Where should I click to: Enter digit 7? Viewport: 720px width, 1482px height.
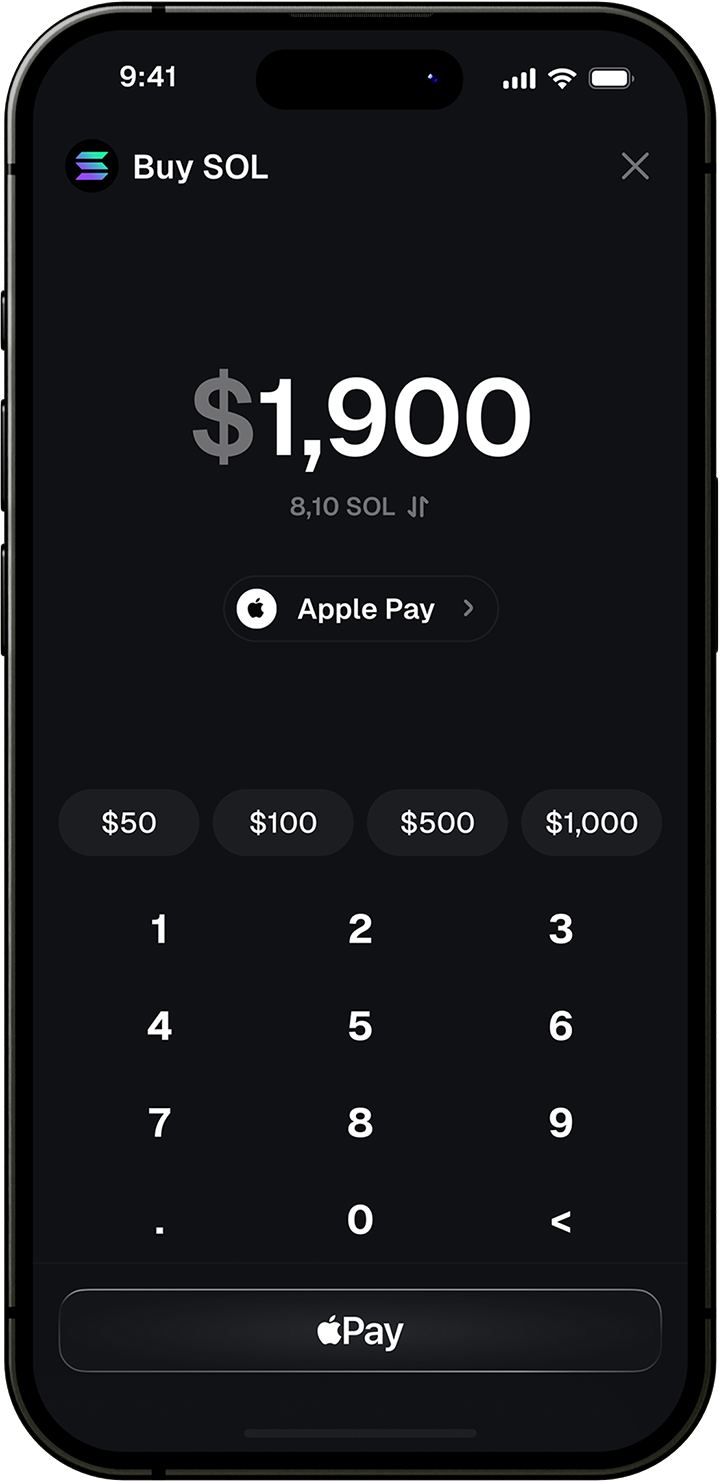point(159,1122)
